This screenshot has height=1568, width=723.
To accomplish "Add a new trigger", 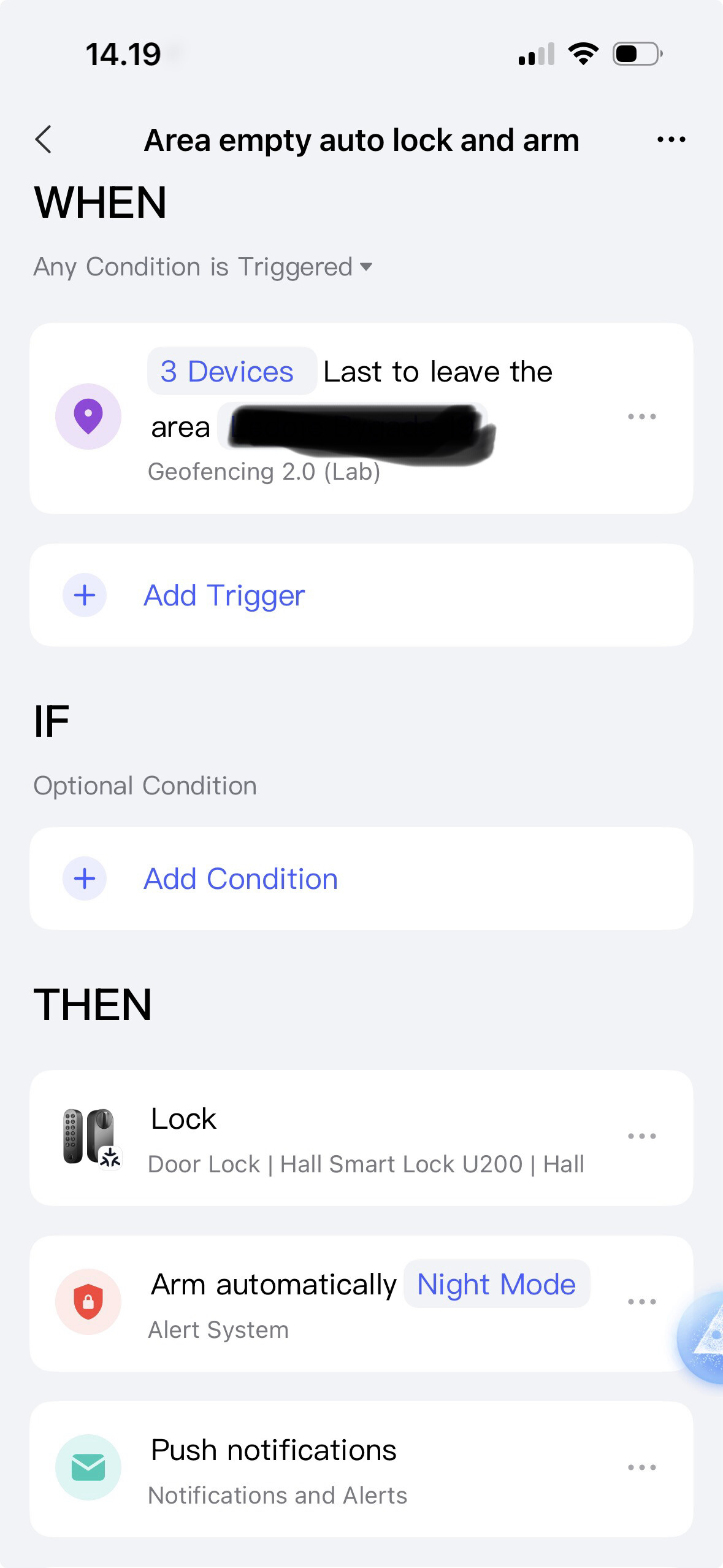I will click(224, 595).
